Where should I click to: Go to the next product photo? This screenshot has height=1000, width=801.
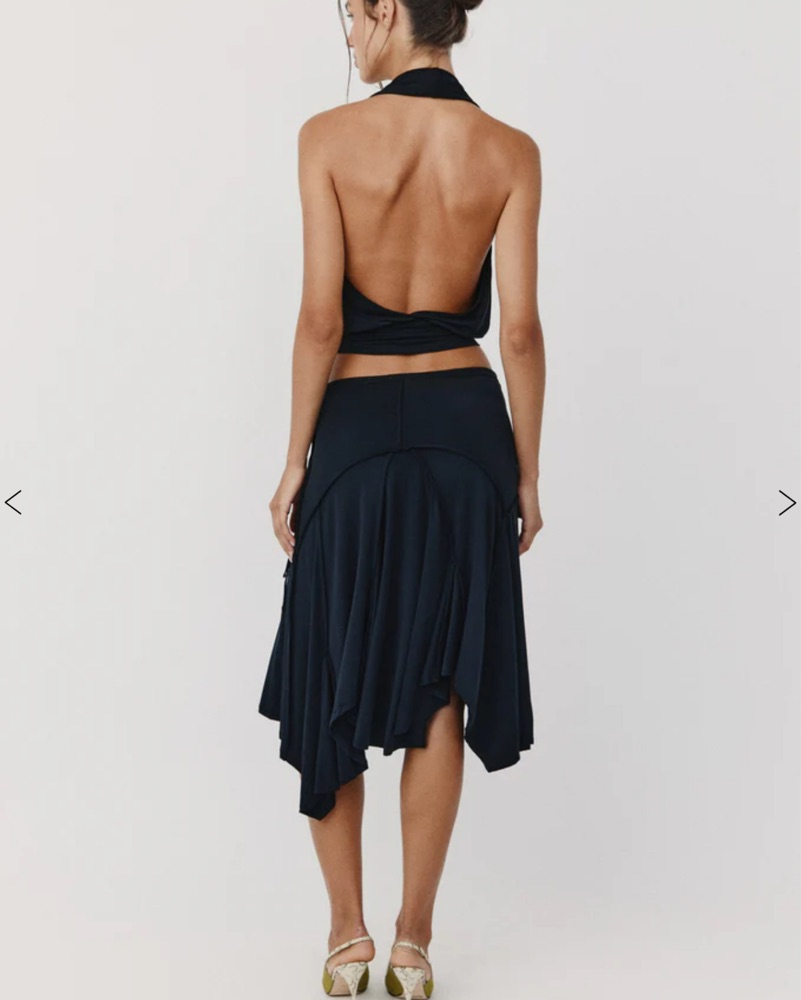[787, 502]
